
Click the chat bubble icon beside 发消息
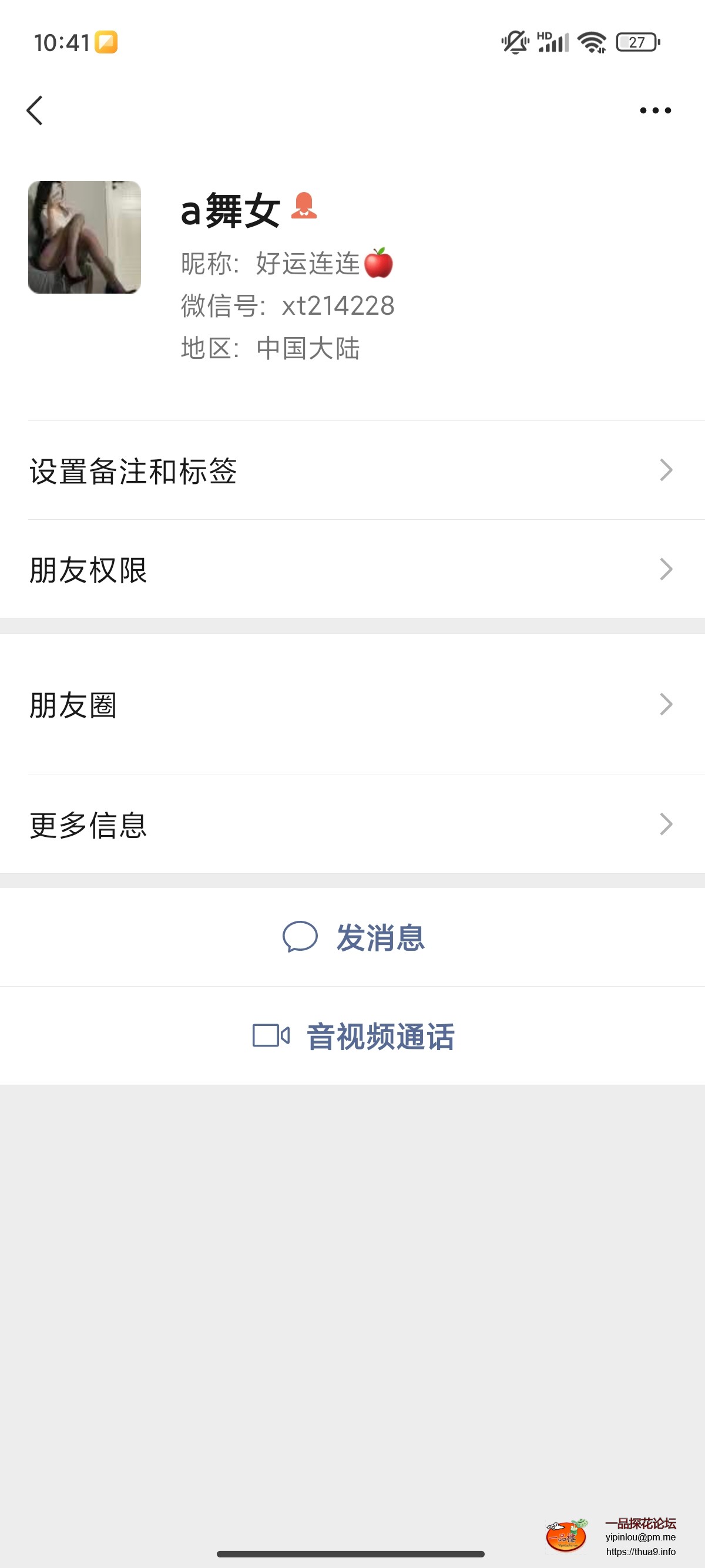click(x=301, y=937)
